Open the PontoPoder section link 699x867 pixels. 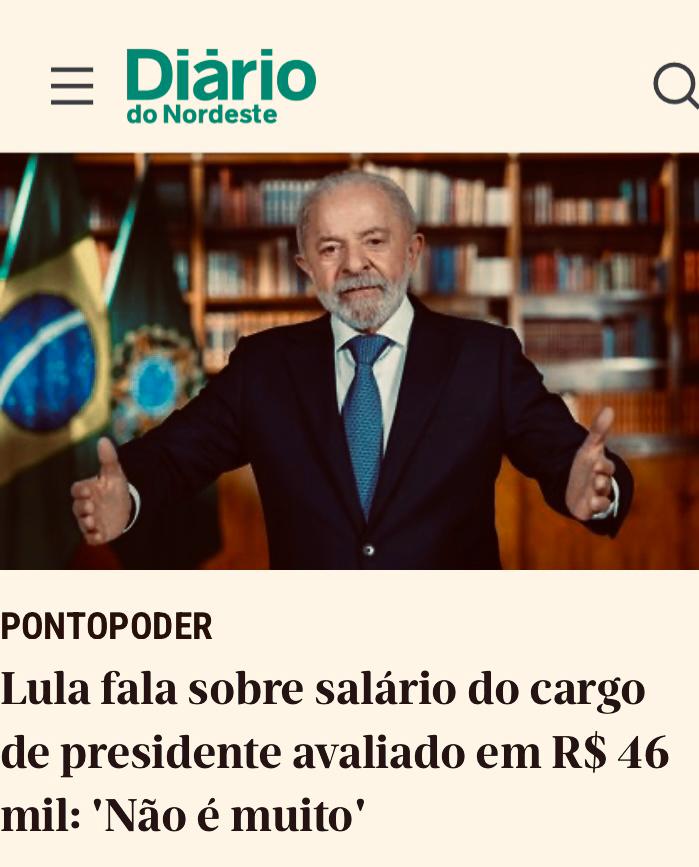click(x=107, y=627)
